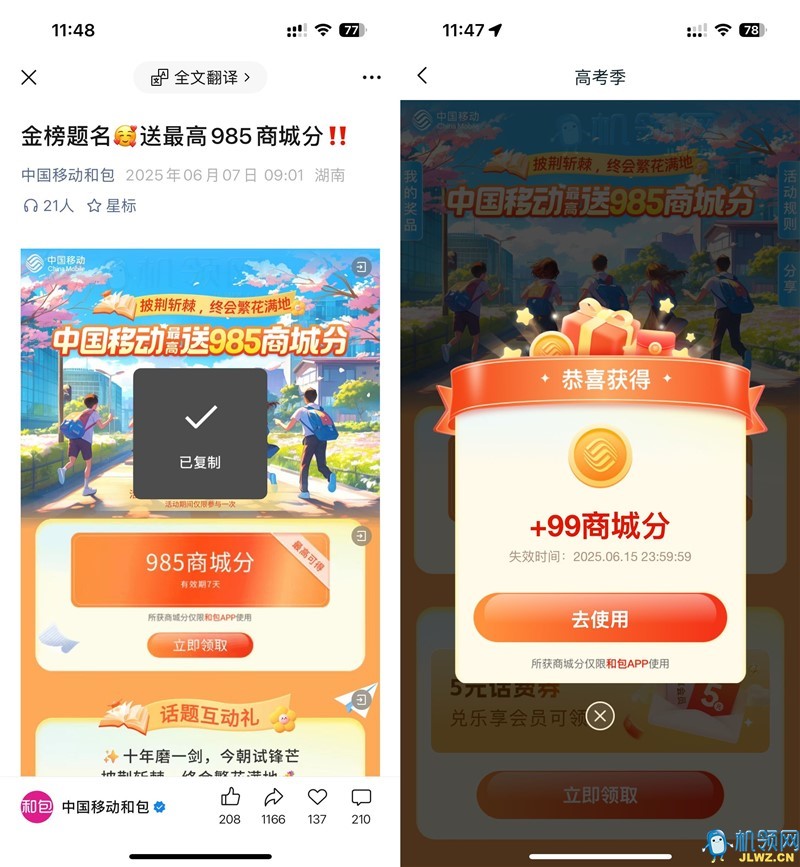
Task: Tap 立即领取 under the 985商城分 card
Action: (x=200, y=646)
